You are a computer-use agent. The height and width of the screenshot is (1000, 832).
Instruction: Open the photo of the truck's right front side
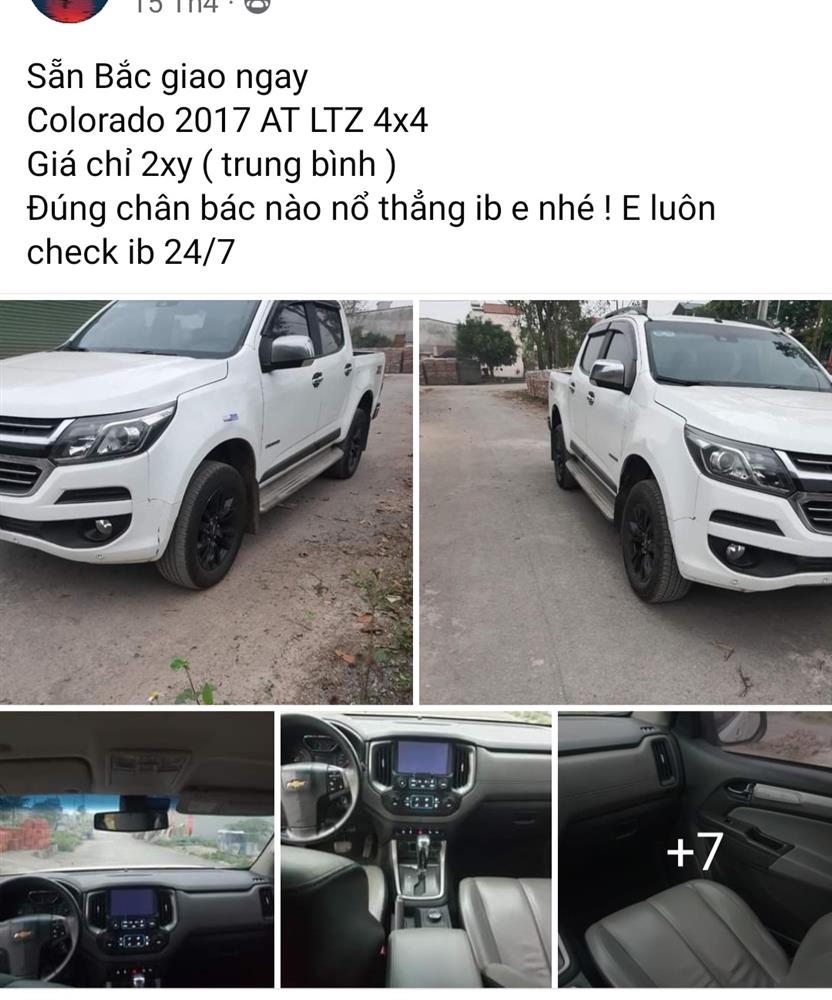click(x=625, y=501)
